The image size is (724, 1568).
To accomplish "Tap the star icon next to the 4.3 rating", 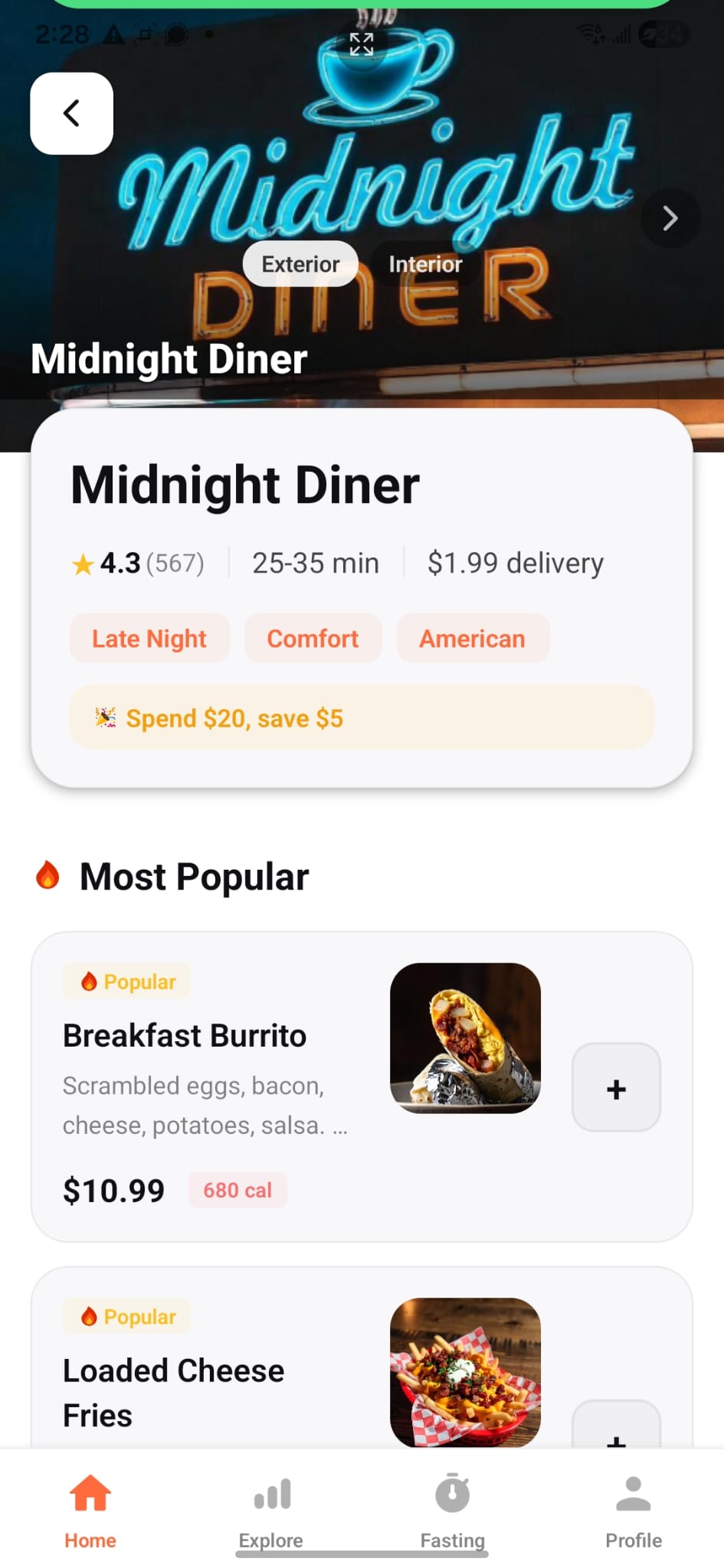I will point(82,563).
